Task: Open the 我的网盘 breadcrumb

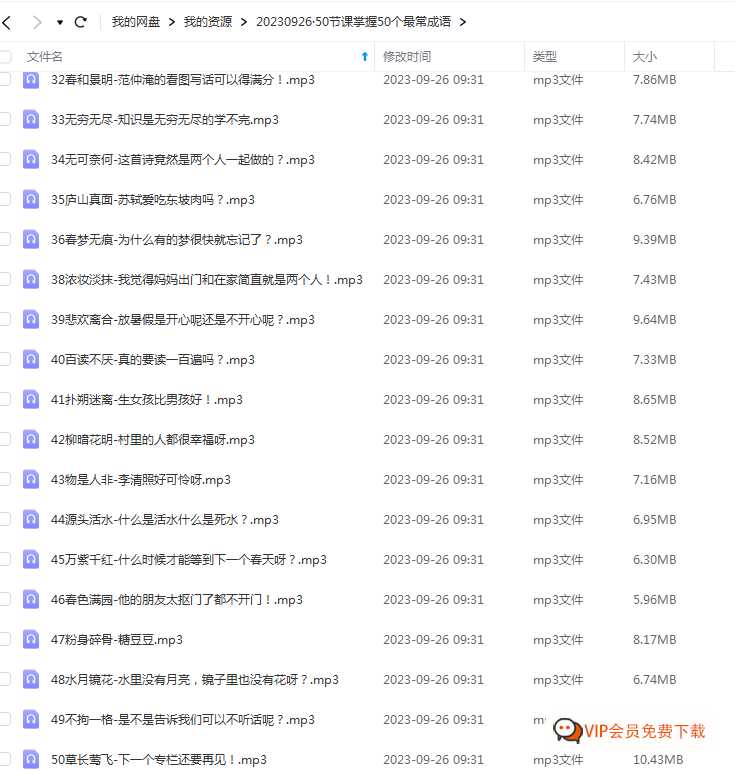Action: (x=135, y=21)
